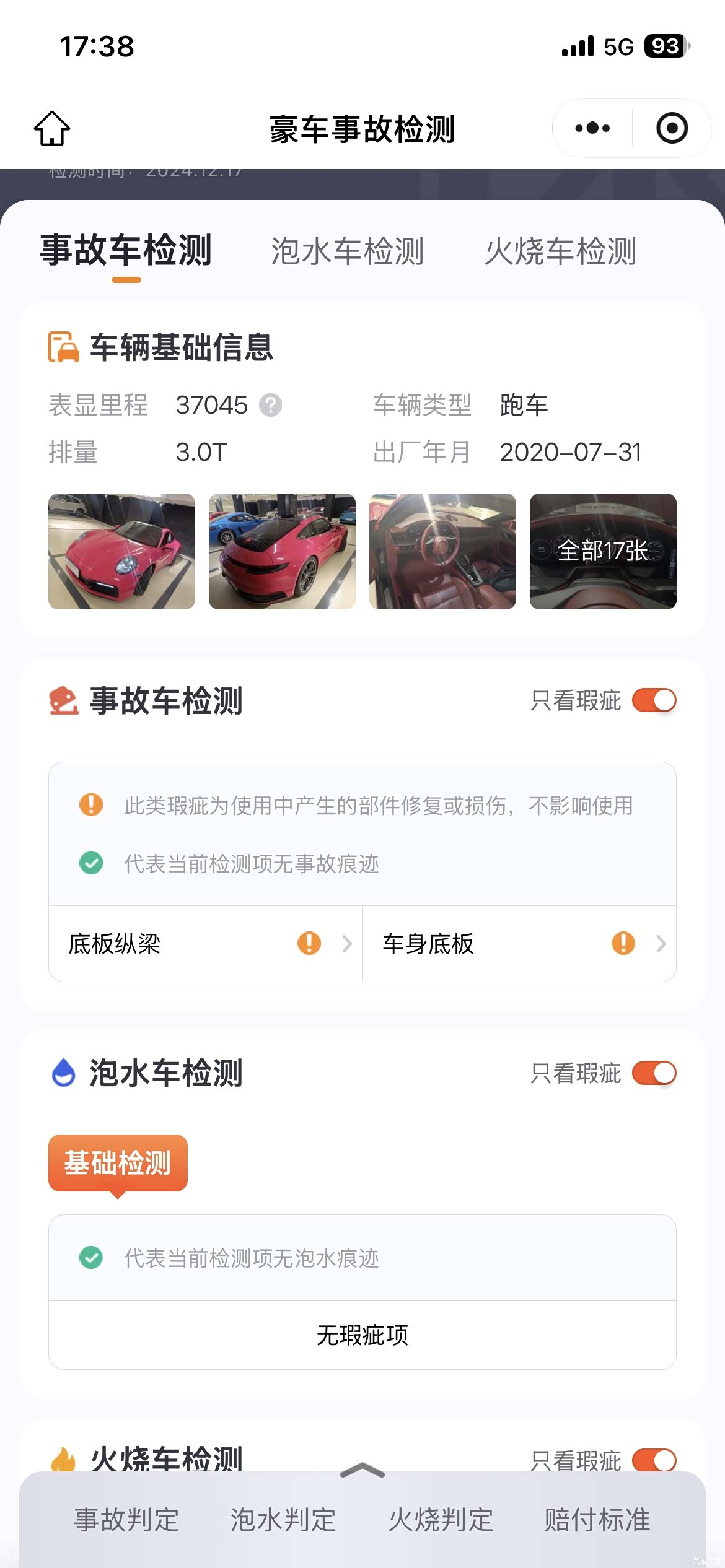View all 17 photos via 全部17张
725x1568 pixels.
point(603,551)
